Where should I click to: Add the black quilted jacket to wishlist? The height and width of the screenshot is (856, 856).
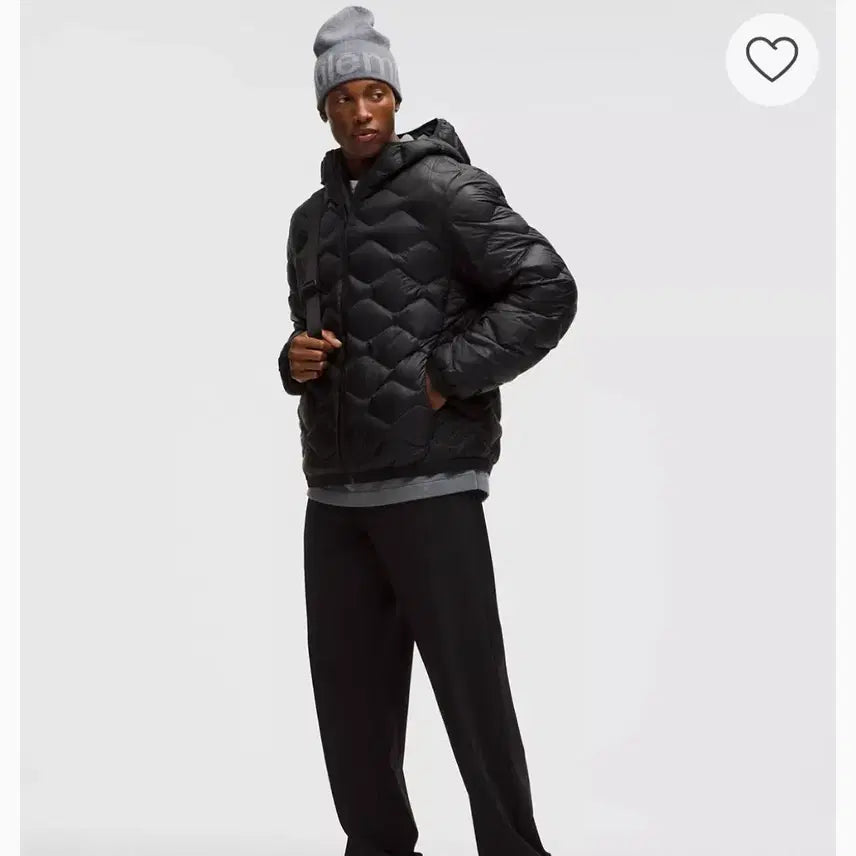point(771,60)
